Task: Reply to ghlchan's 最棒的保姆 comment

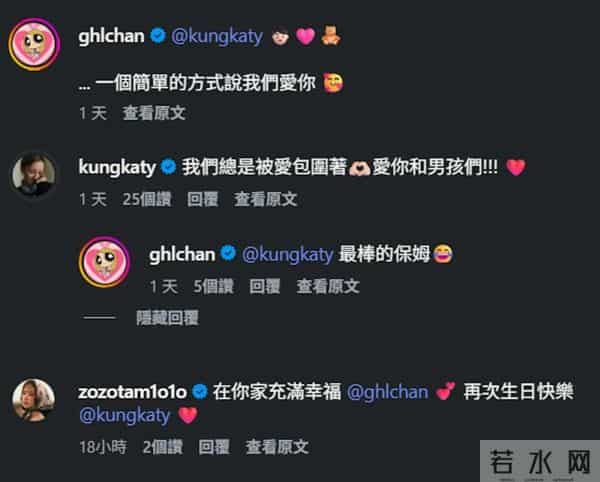Action: tap(265, 285)
